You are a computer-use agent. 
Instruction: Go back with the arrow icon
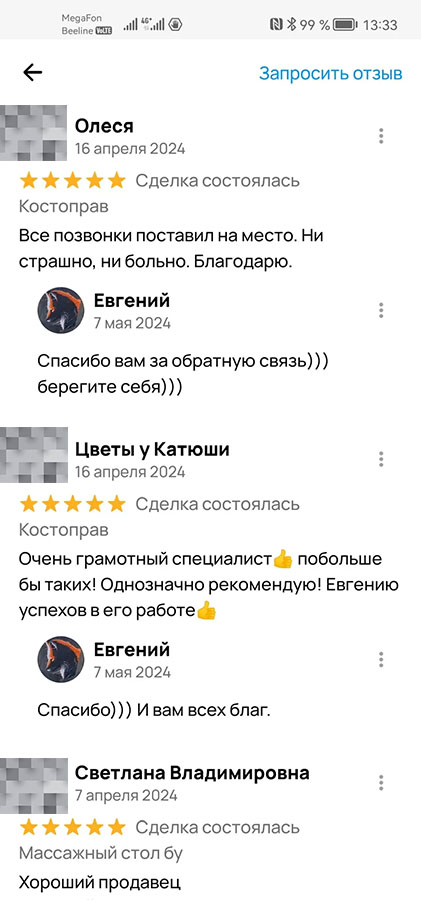click(x=33, y=72)
